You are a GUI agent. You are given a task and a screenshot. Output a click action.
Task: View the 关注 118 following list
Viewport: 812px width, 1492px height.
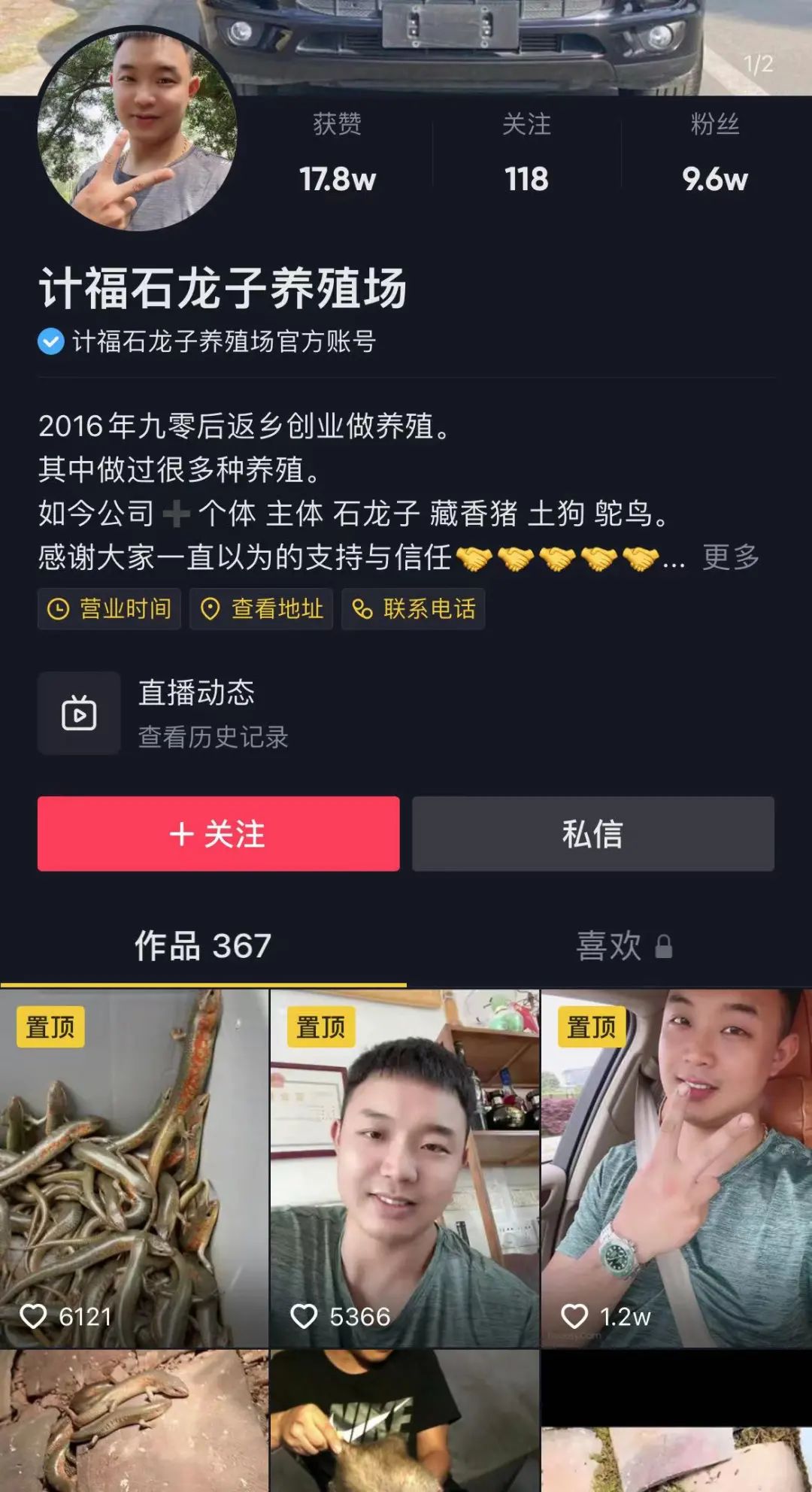[x=526, y=154]
